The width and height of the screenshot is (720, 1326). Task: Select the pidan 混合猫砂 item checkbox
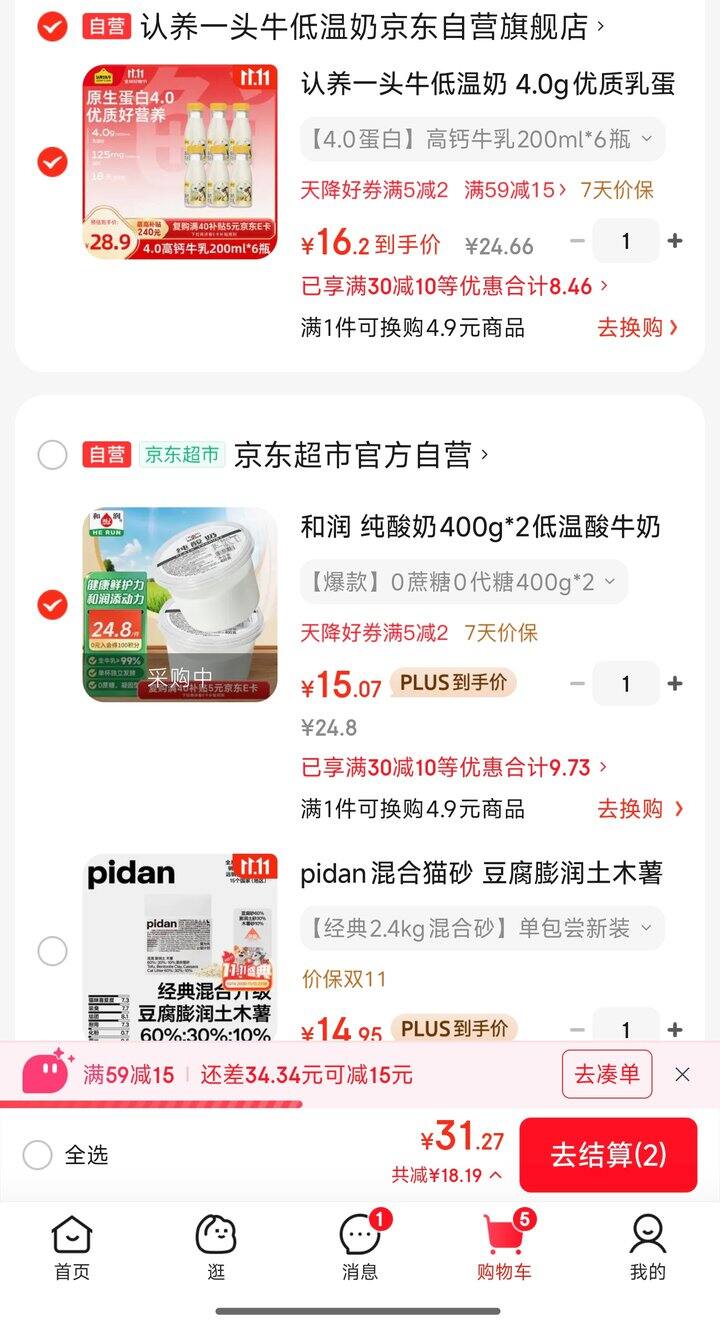tap(50, 951)
